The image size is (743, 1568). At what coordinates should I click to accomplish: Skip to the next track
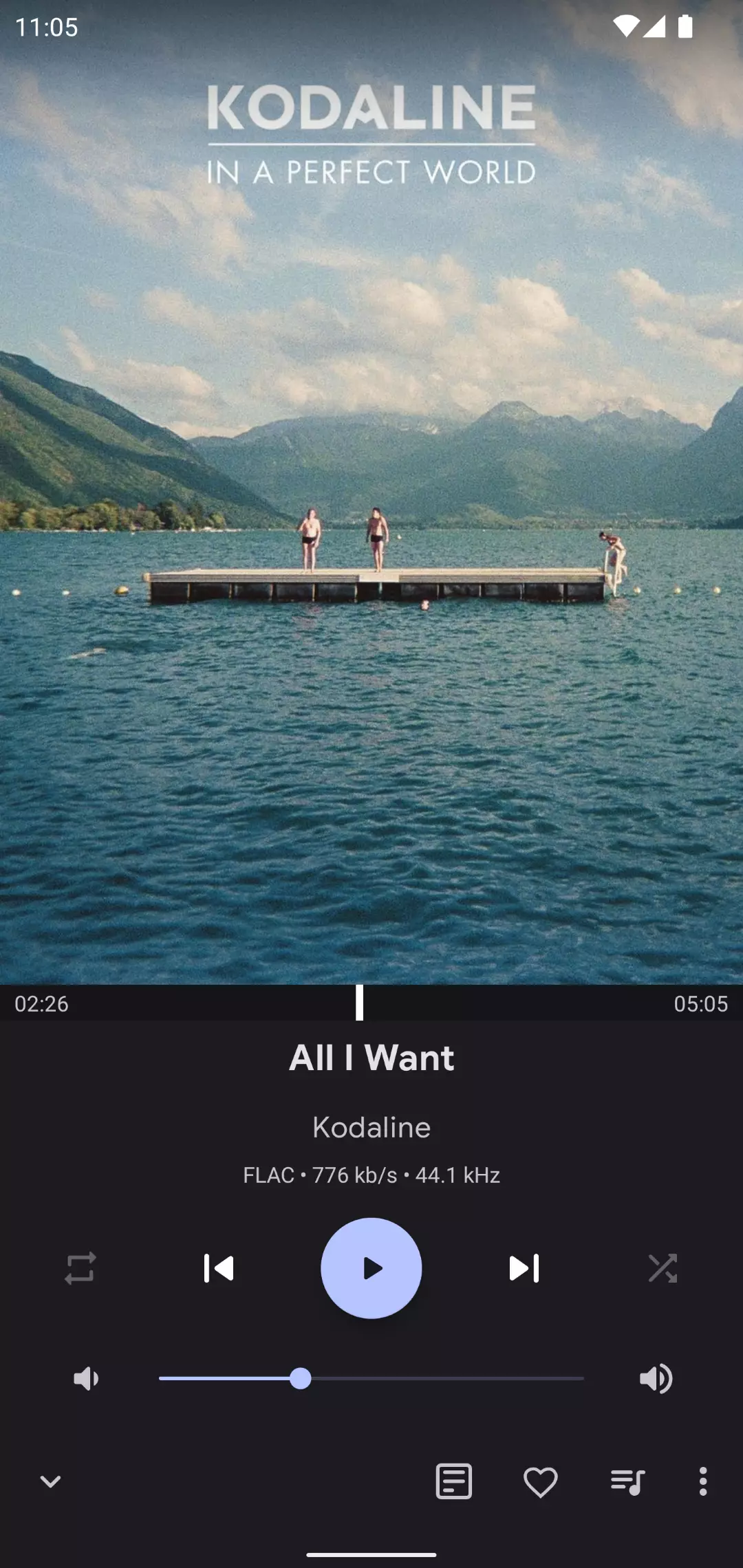click(x=524, y=1268)
